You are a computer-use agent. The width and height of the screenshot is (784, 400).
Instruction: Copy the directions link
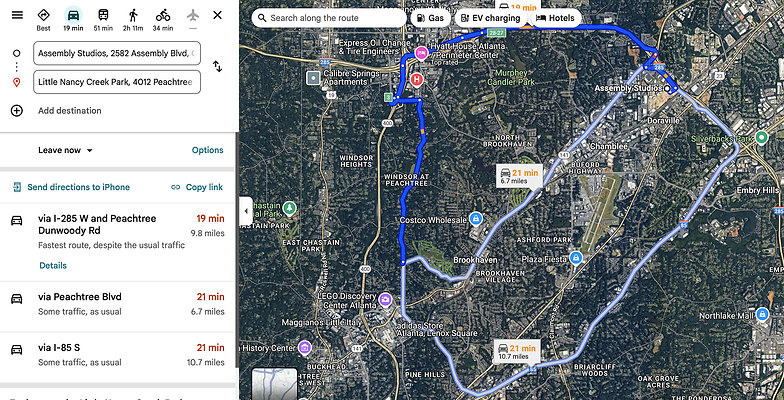pos(197,187)
